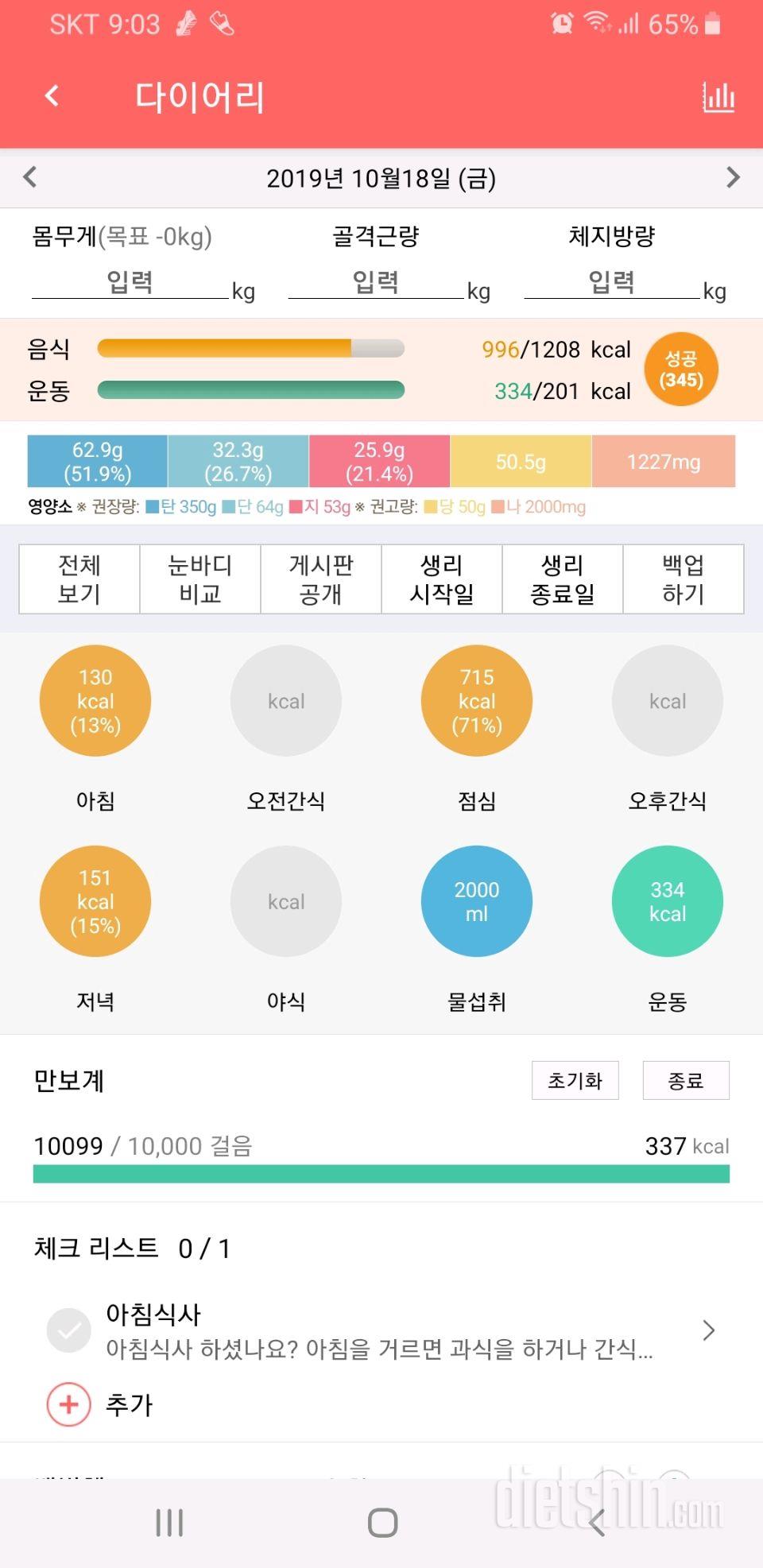The image size is (763, 1568).
Task: Enter skeletal muscle mass in the 골격근량 field
Action: click(375, 282)
